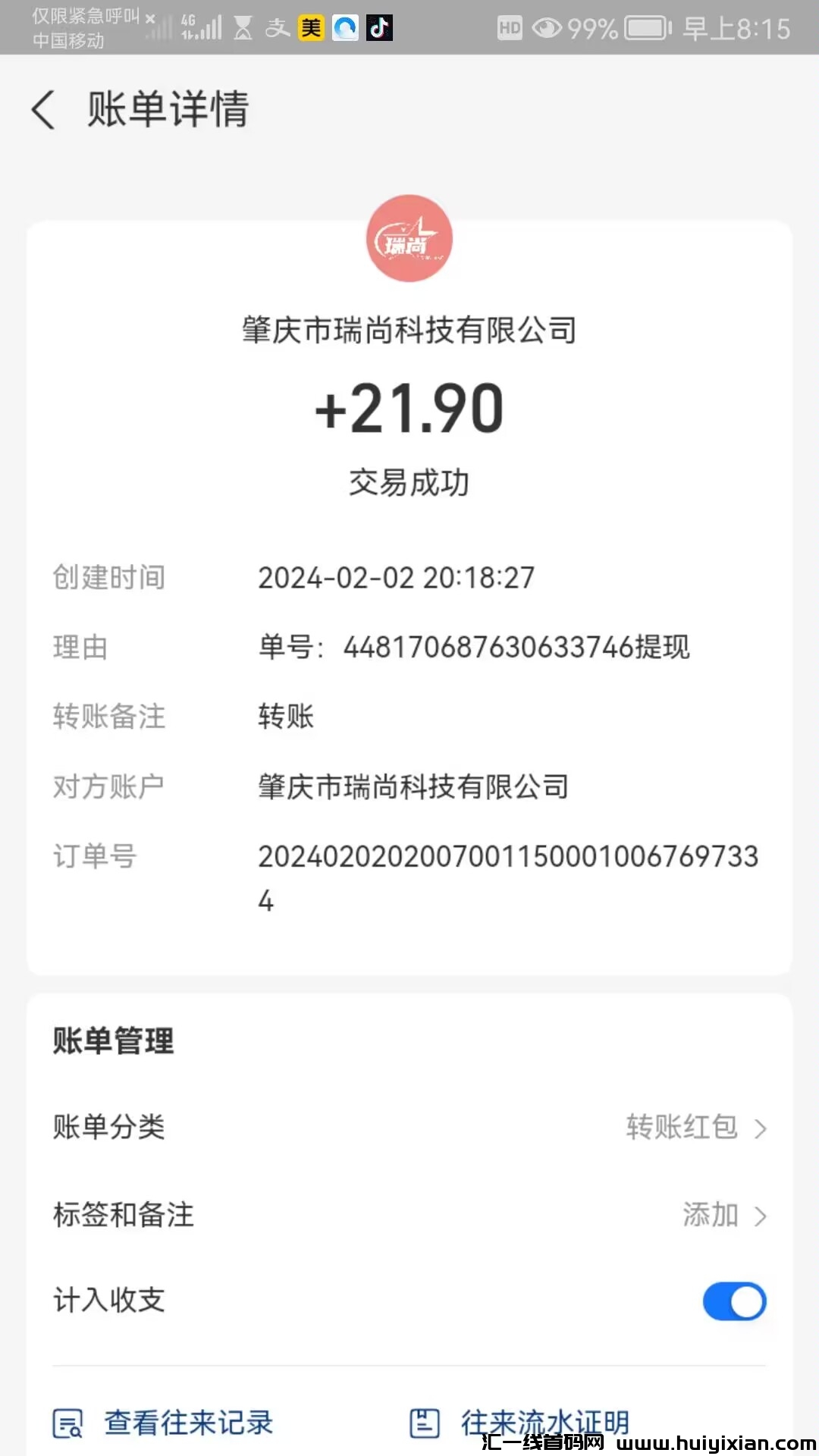Tap the +21.90 transaction amount

pos(409,407)
